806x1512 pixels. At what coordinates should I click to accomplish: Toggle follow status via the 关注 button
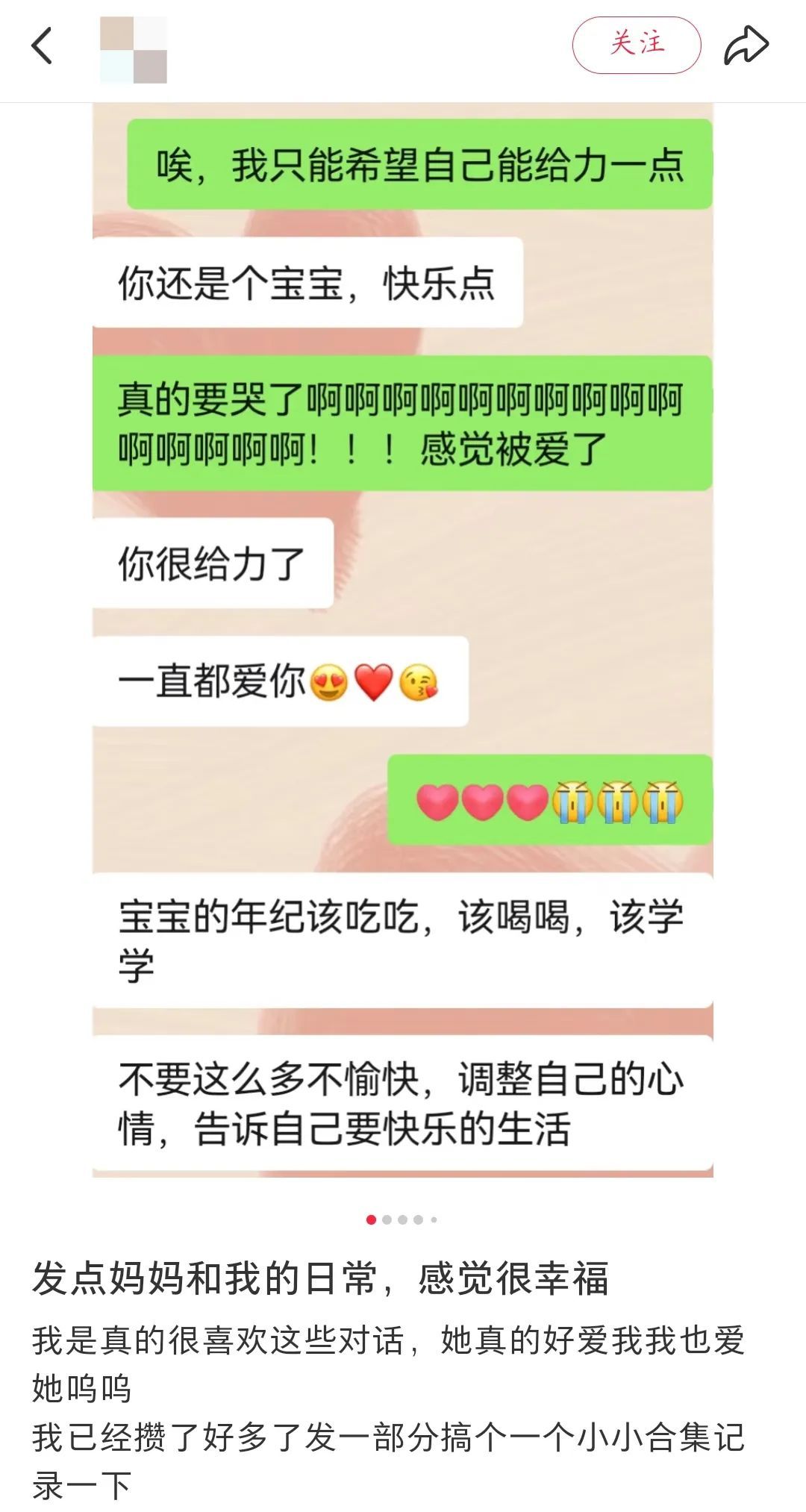(636, 45)
